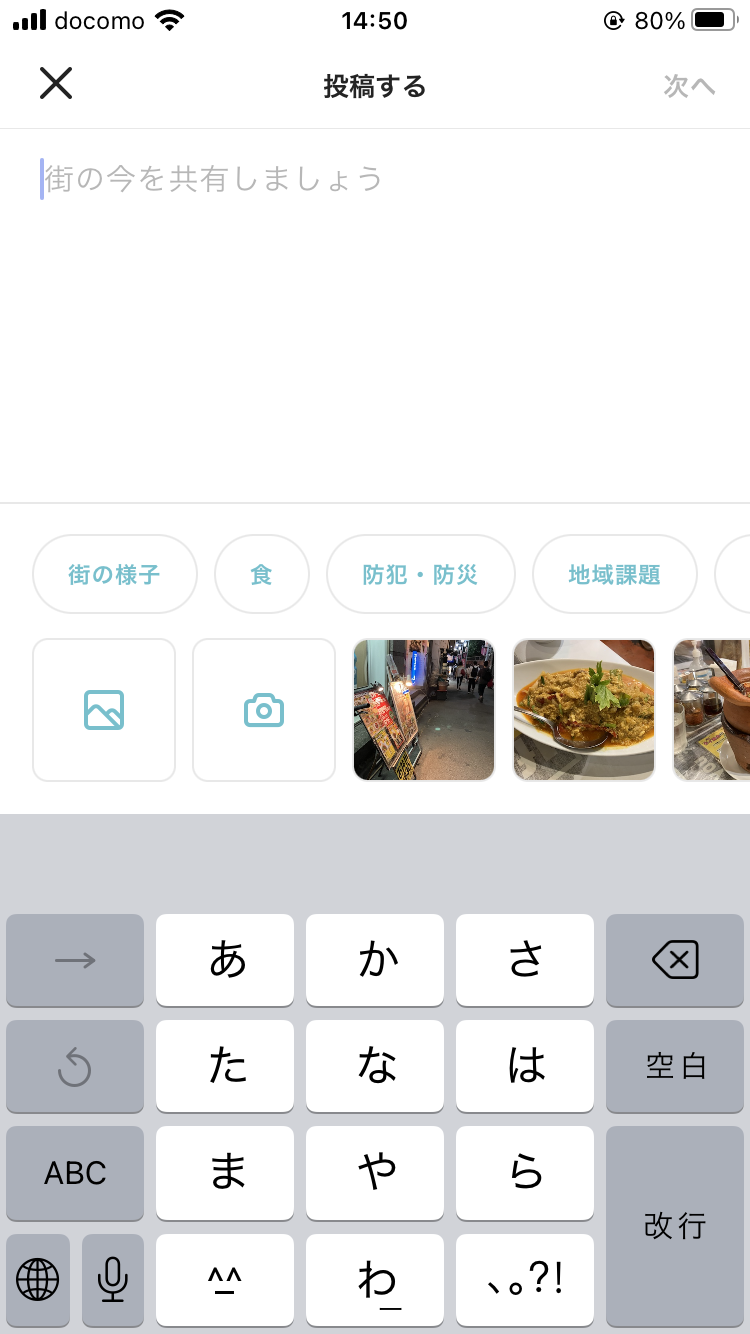Tap 次へ to proceed
The width and height of the screenshot is (750, 1334).
coord(689,86)
